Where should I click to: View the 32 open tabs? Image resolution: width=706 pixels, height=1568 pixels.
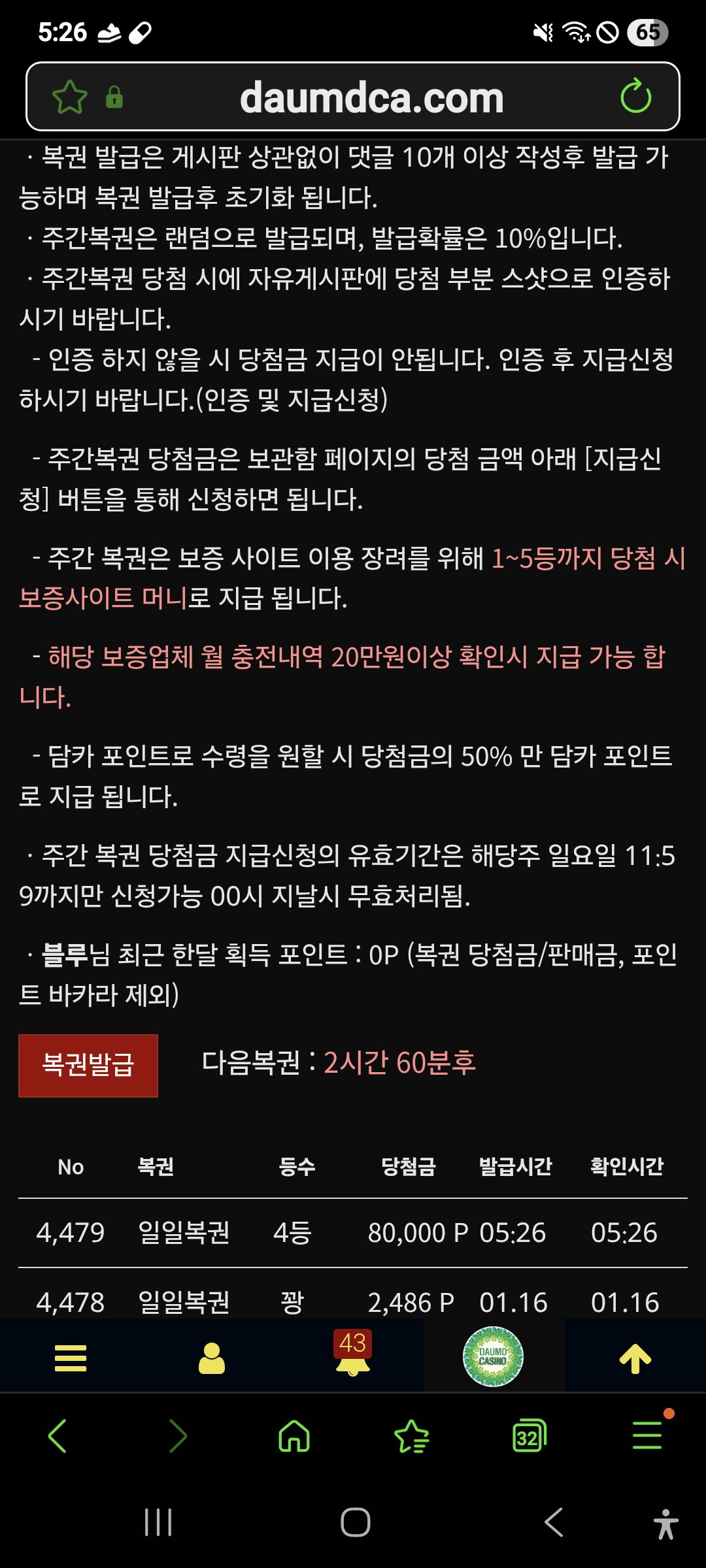pos(529,1437)
